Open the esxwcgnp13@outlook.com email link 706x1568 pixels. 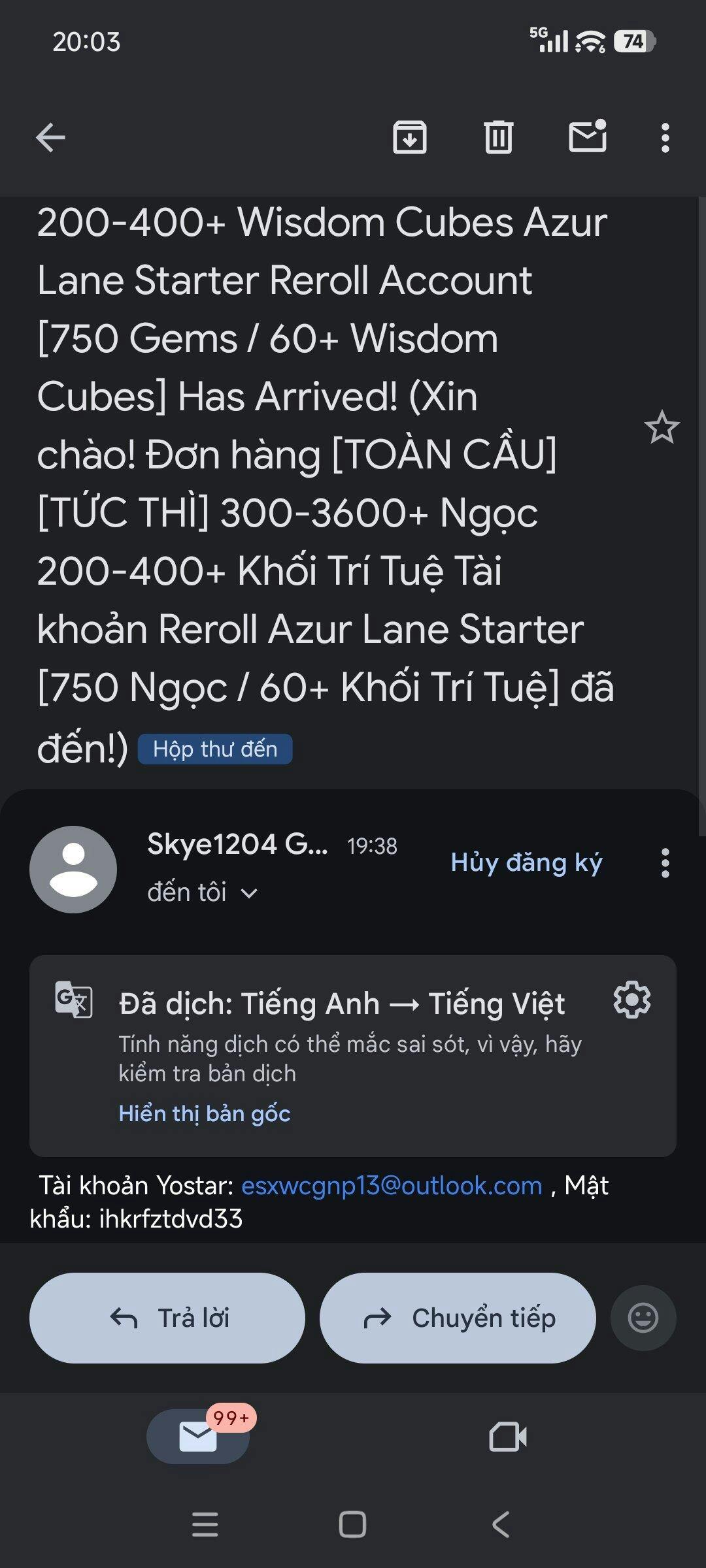point(392,1185)
